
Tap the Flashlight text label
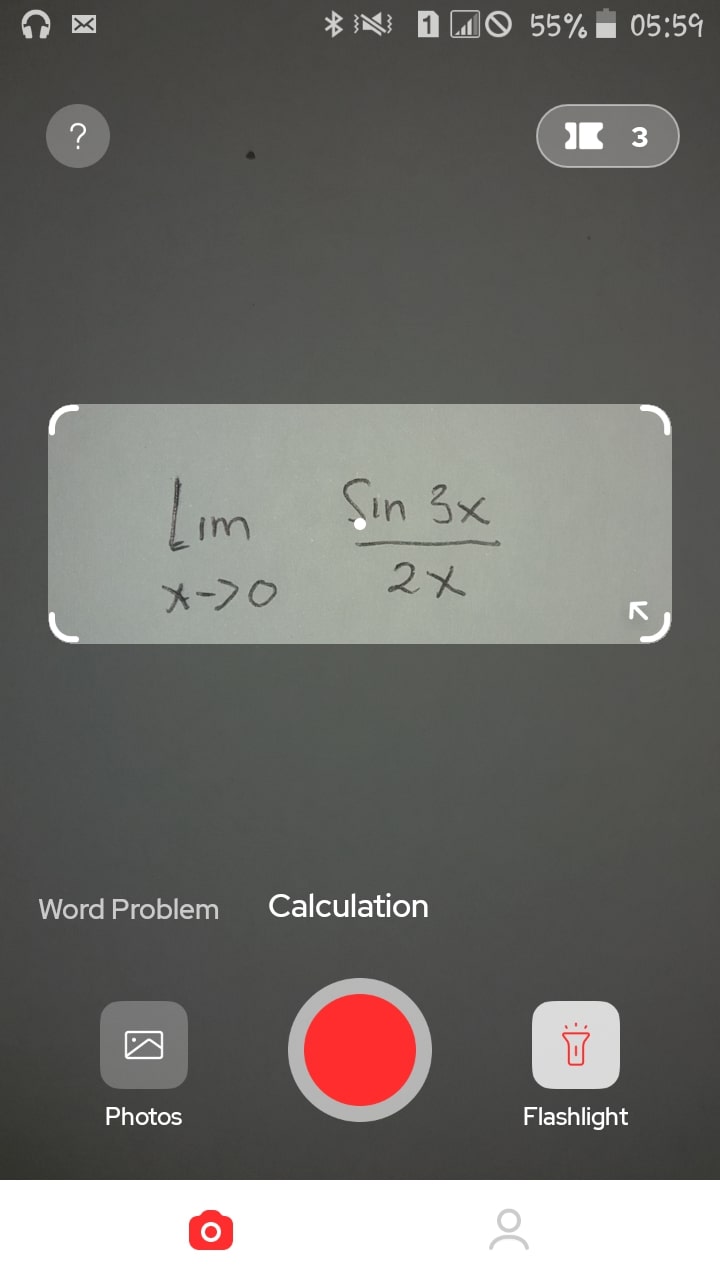pyautogui.click(x=576, y=1117)
